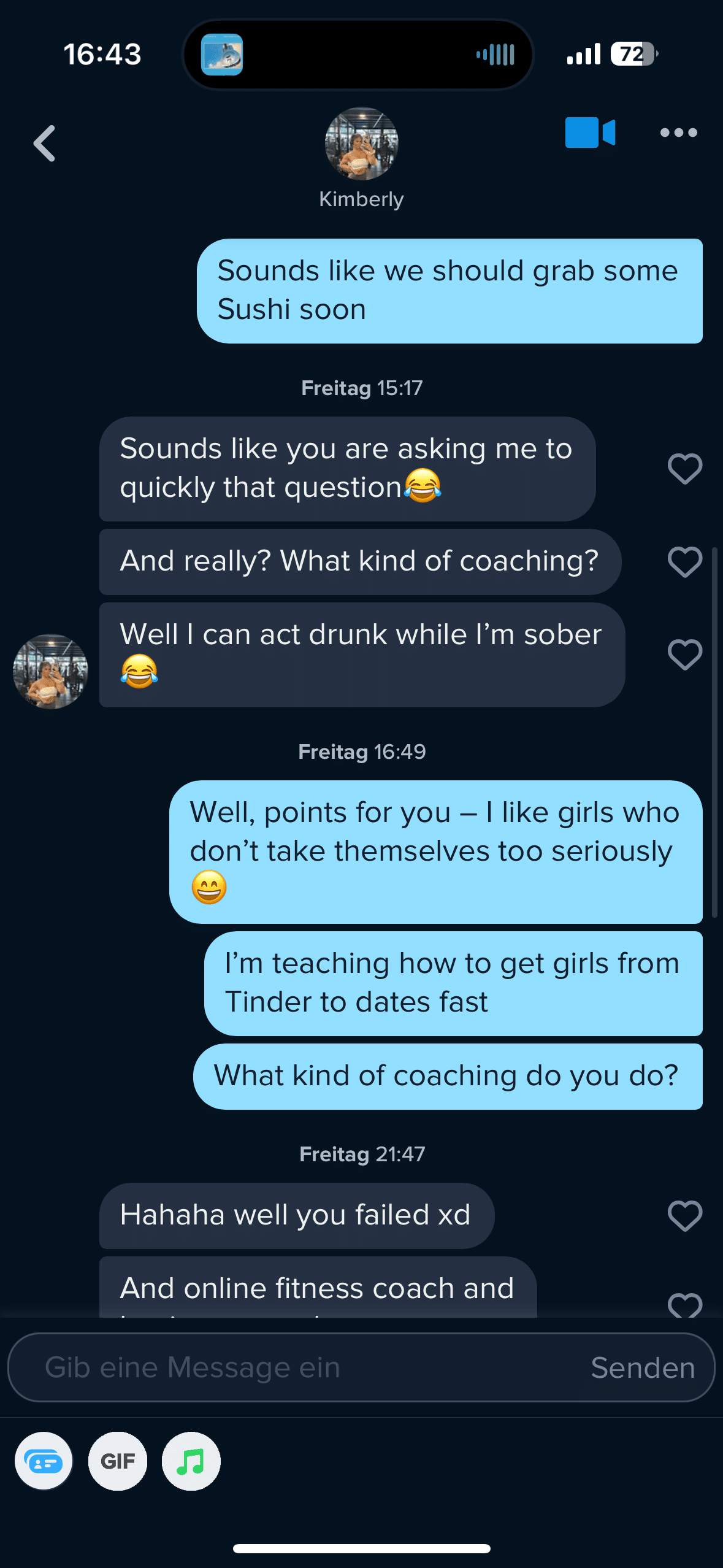Heart the "act drunk while I'm sober" message
723x1568 pixels.
tap(684, 655)
